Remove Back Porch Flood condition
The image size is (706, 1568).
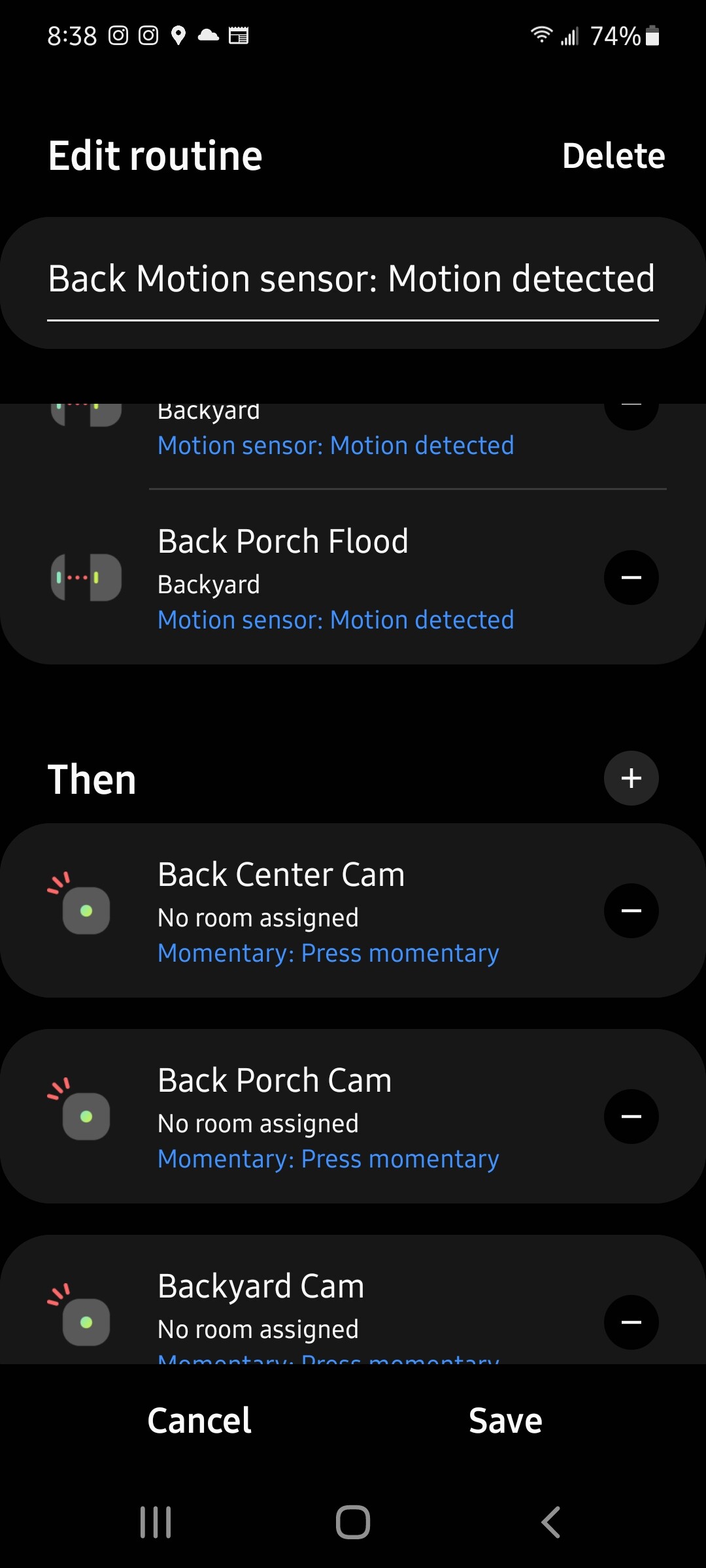point(631,578)
